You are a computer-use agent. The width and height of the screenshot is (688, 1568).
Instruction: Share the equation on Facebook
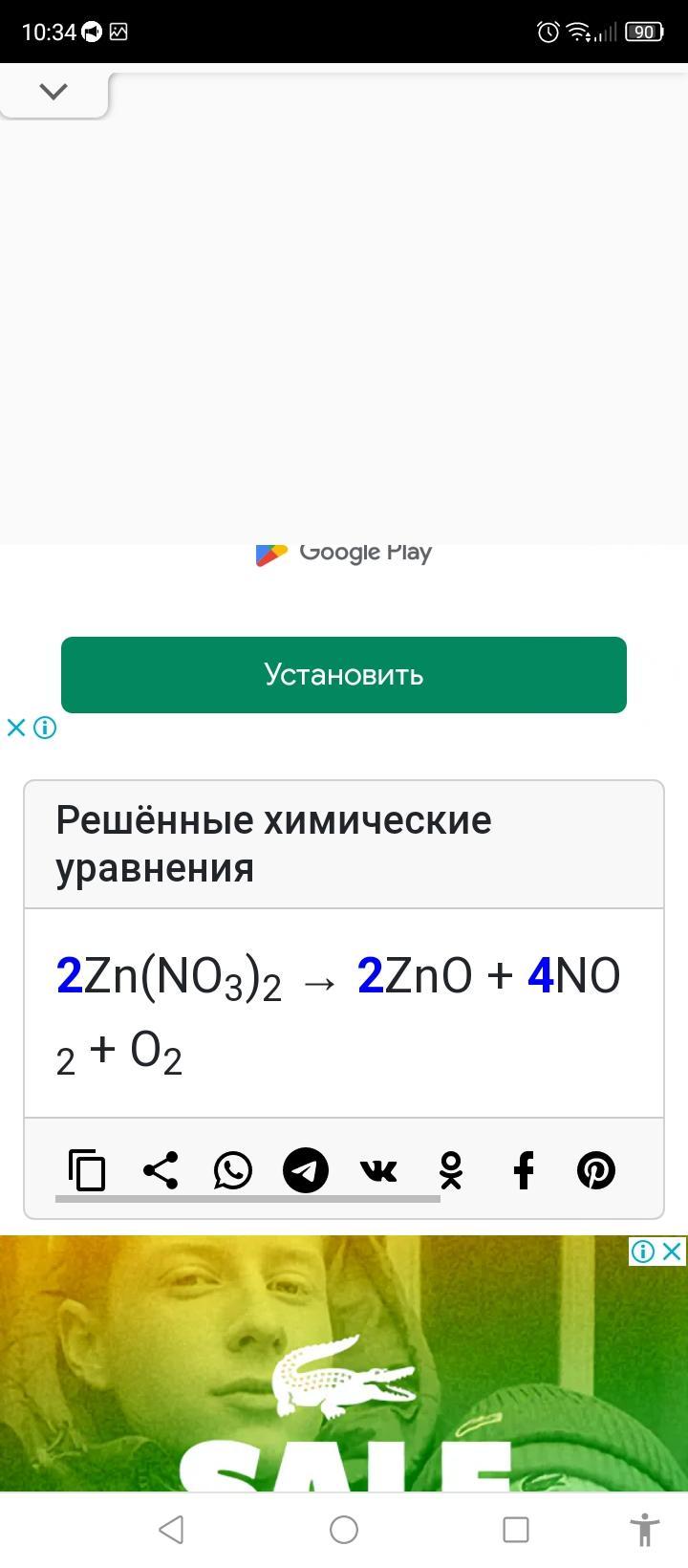524,1170
